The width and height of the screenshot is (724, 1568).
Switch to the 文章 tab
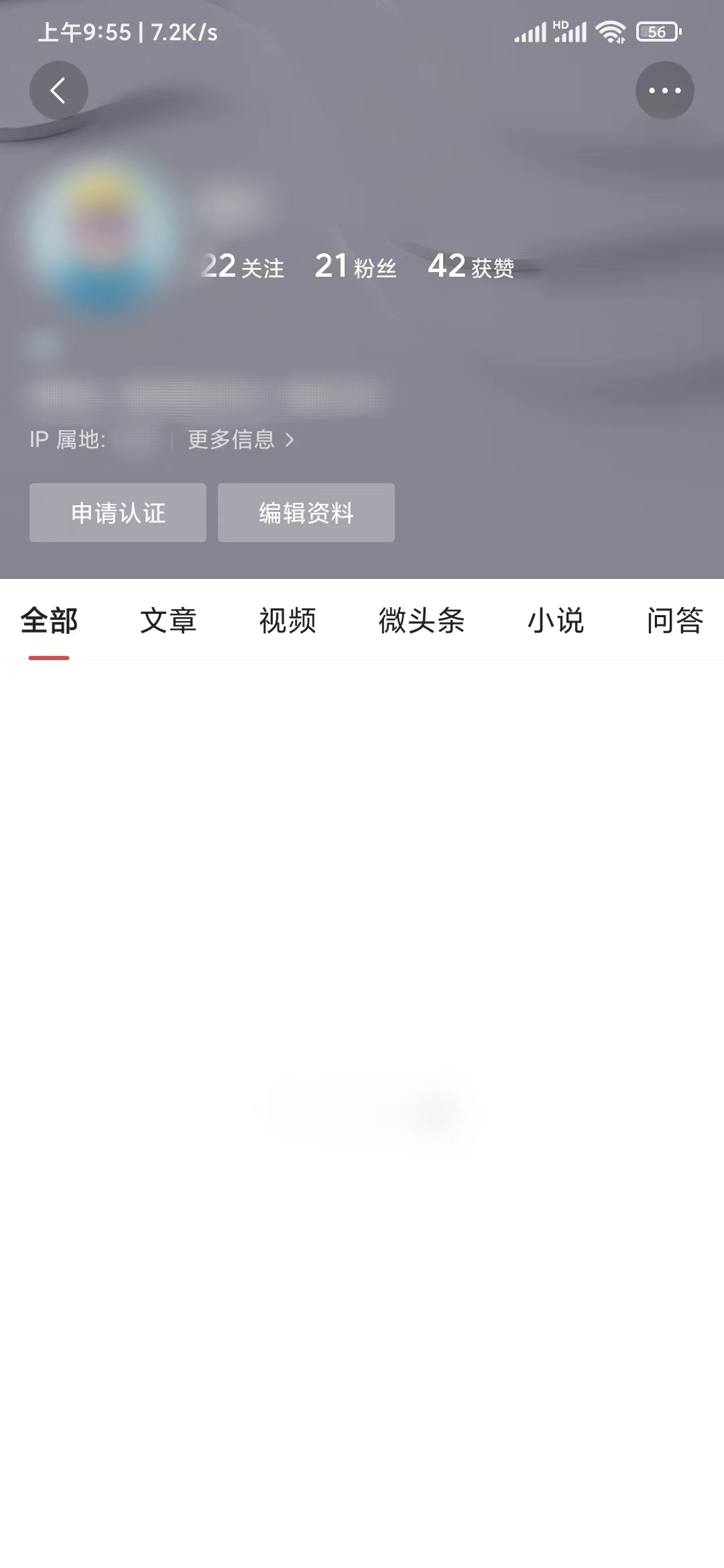168,621
